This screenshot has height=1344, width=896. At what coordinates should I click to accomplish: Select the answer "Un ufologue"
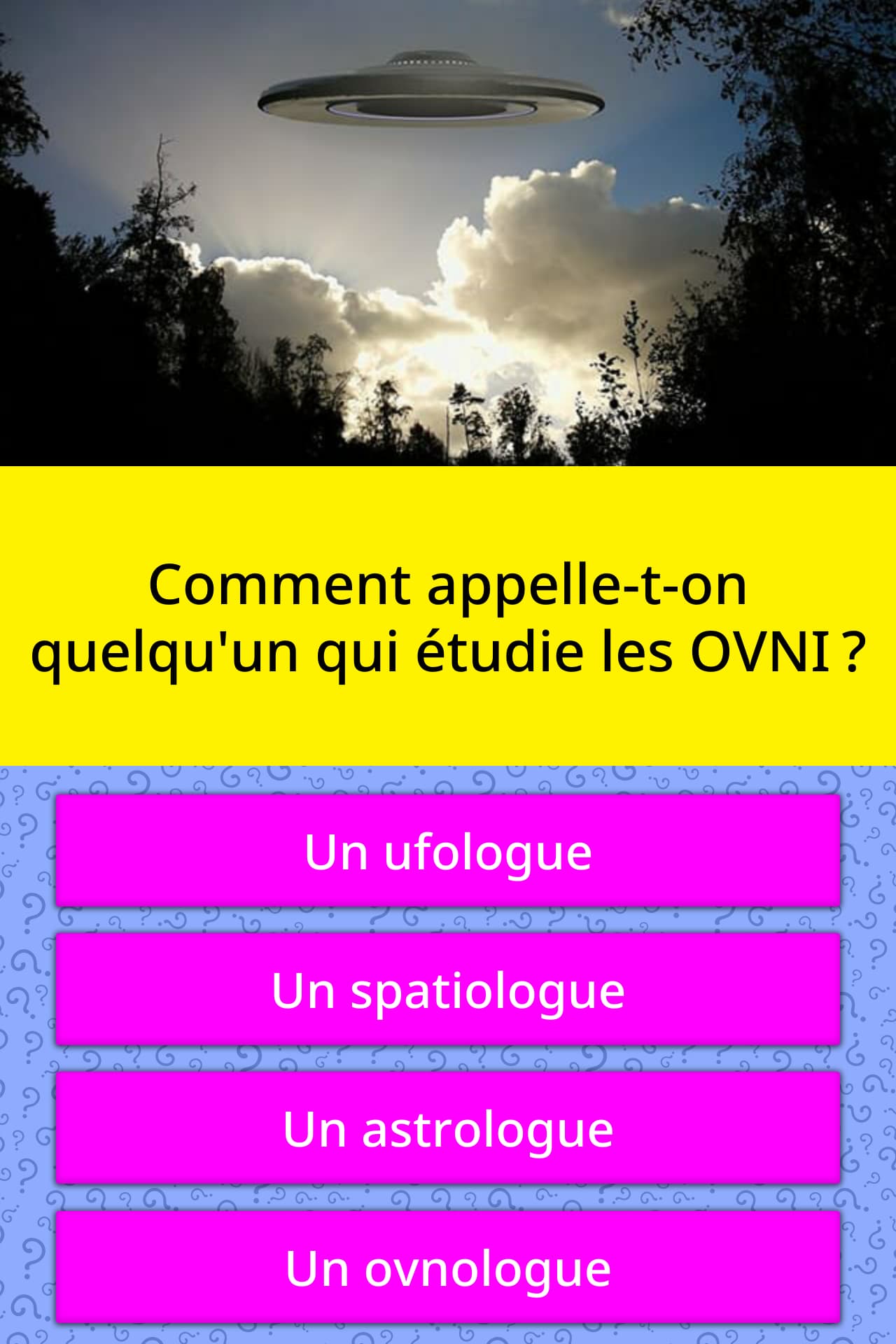pyautogui.click(x=448, y=851)
